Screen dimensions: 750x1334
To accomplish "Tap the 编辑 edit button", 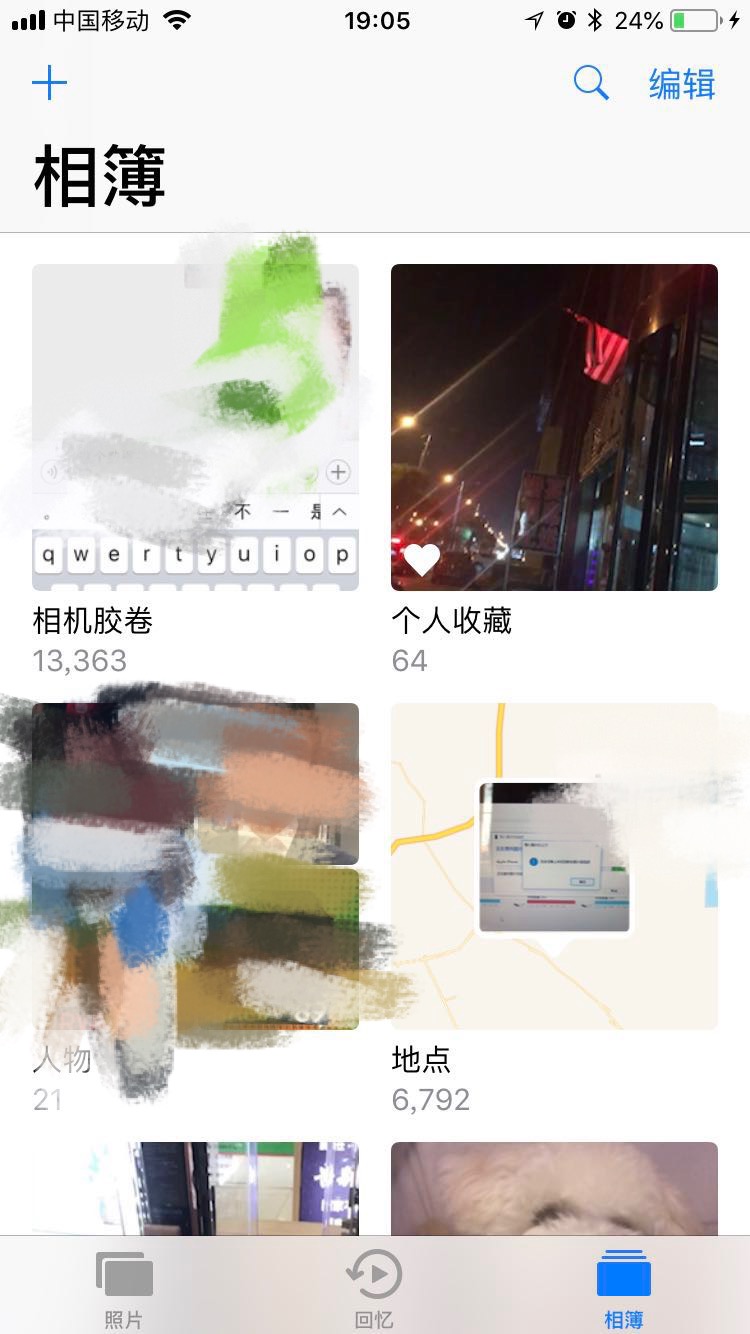I will [682, 84].
